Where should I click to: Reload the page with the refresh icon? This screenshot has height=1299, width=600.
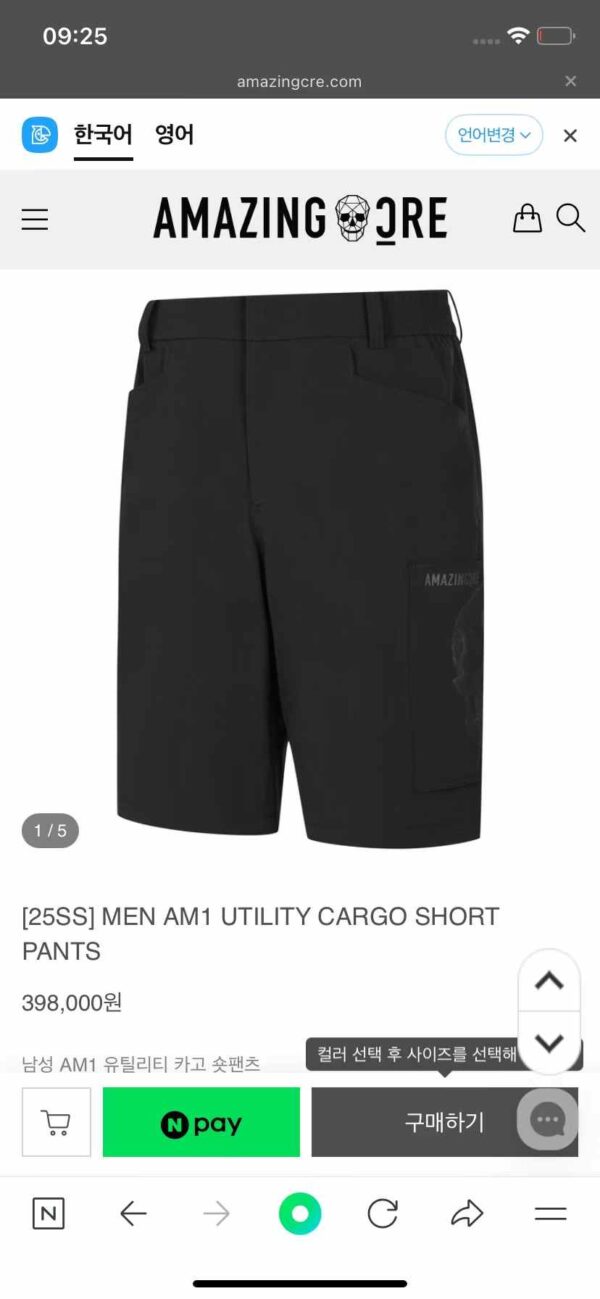pos(383,1214)
